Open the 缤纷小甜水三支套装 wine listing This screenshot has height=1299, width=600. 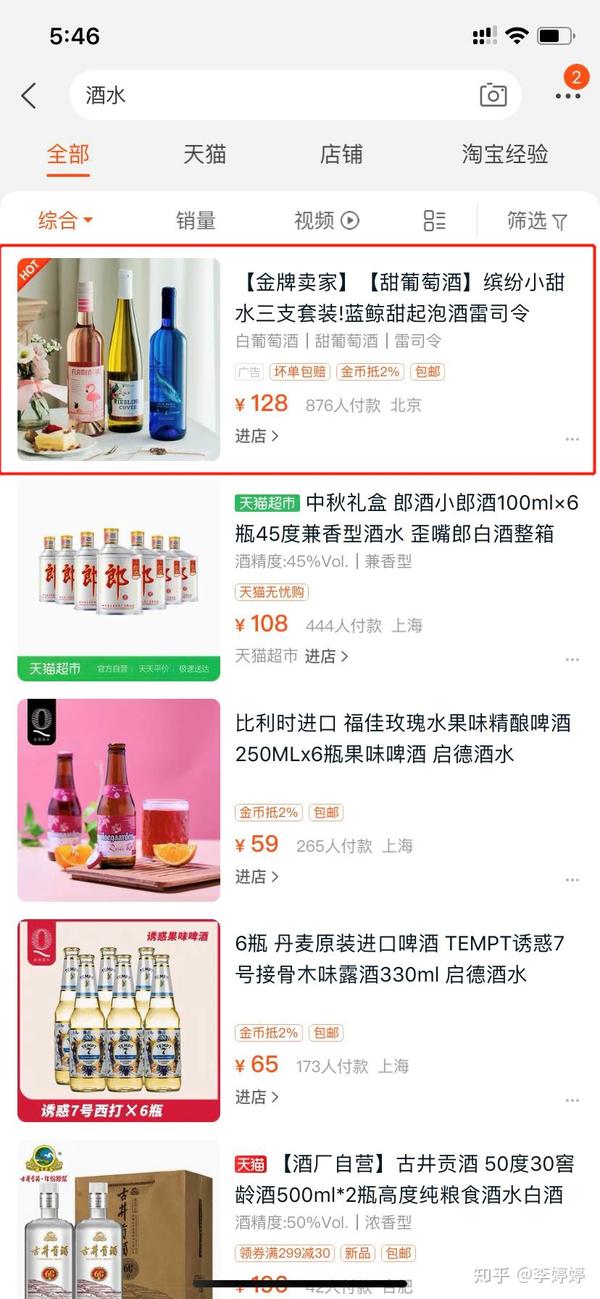[x=400, y=298]
